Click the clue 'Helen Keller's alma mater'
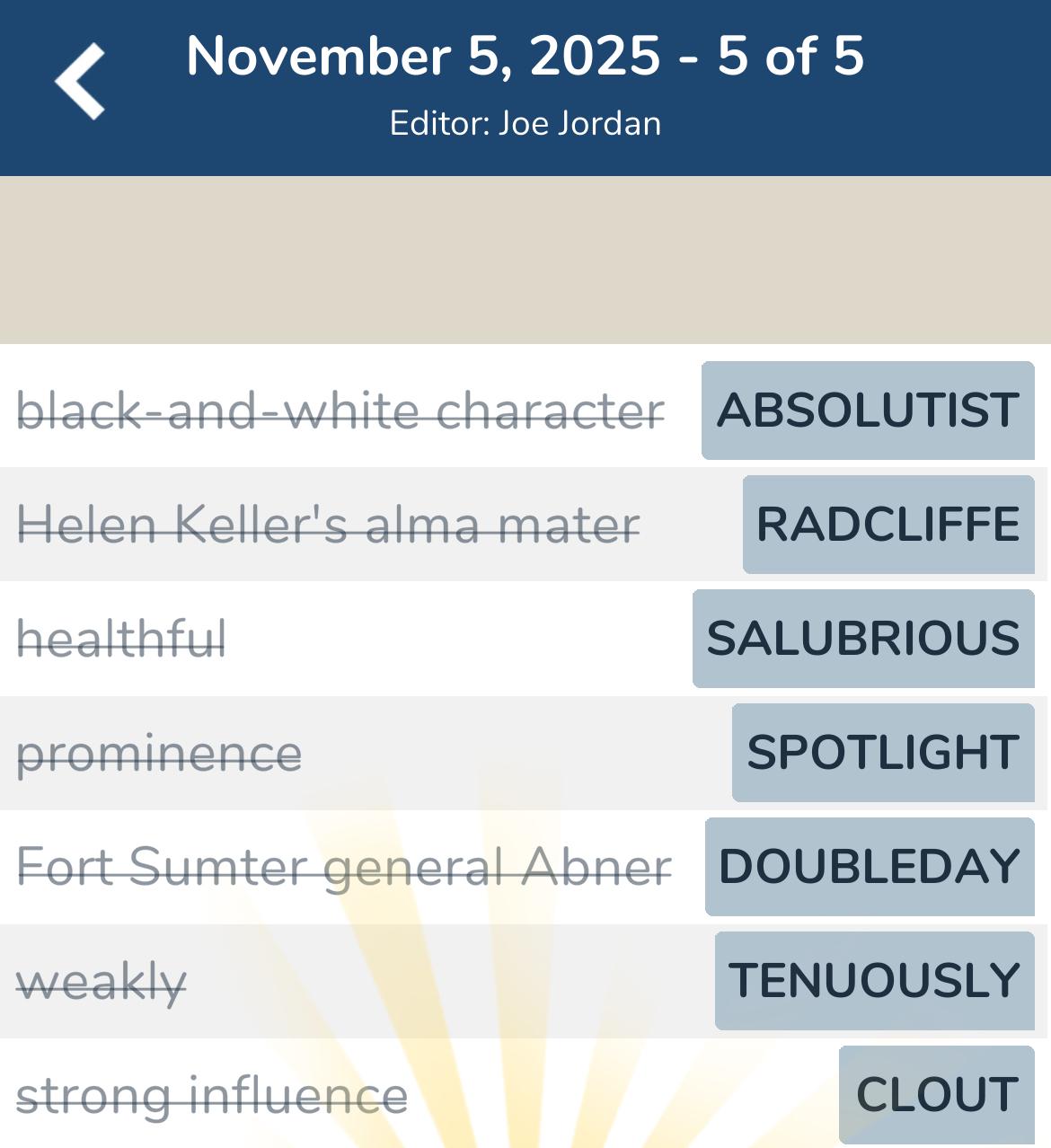Image resolution: width=1051 pixels, height=1148 pixels. [x=328, y=525]
